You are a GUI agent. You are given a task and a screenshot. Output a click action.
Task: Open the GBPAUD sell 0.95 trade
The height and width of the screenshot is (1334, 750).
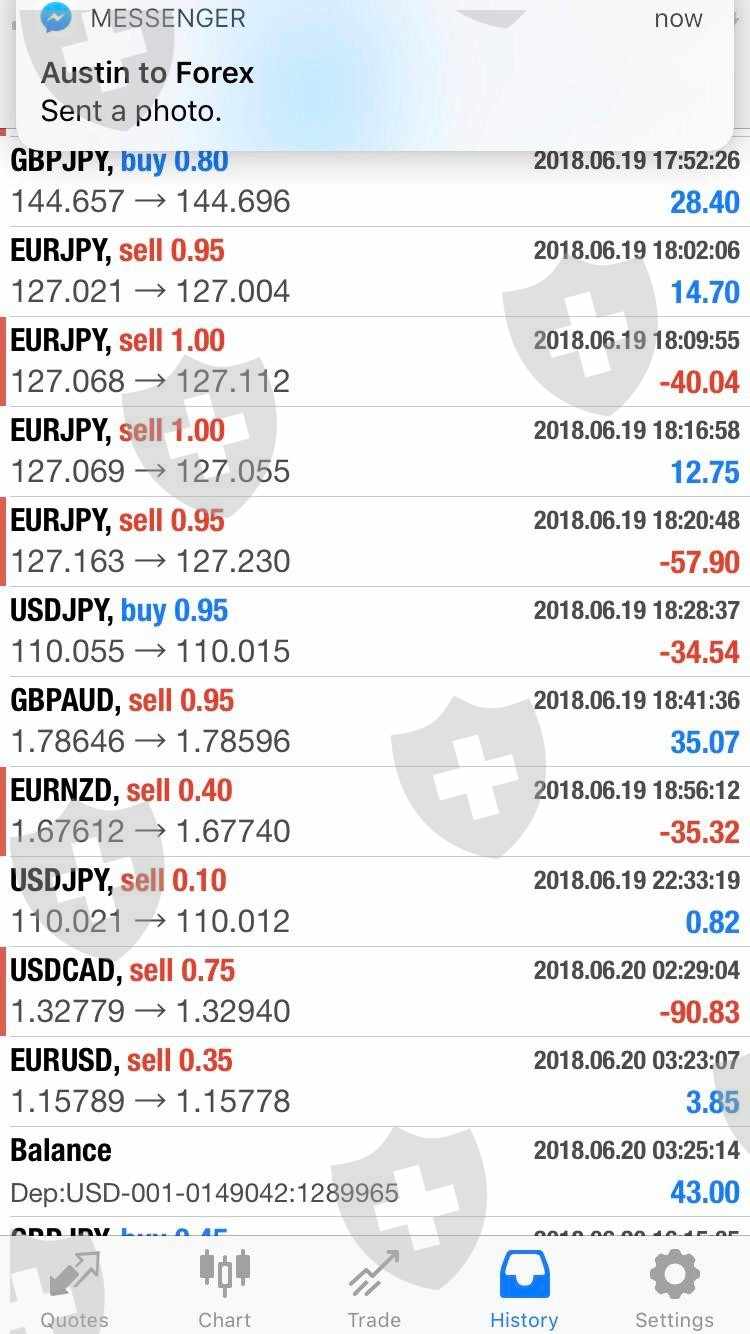click(375, 721)
